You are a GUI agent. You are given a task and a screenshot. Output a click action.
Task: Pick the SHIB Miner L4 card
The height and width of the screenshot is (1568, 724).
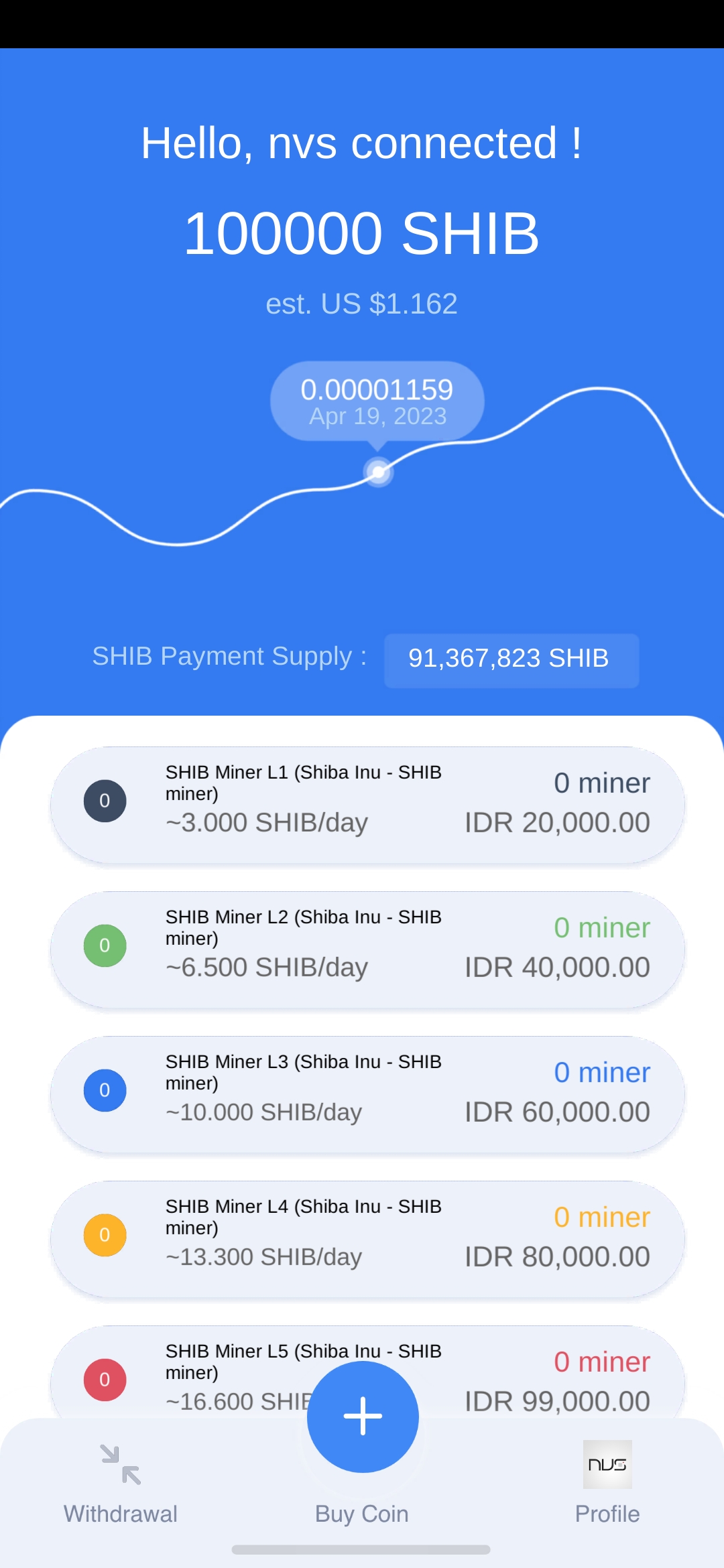[367, 1238]
